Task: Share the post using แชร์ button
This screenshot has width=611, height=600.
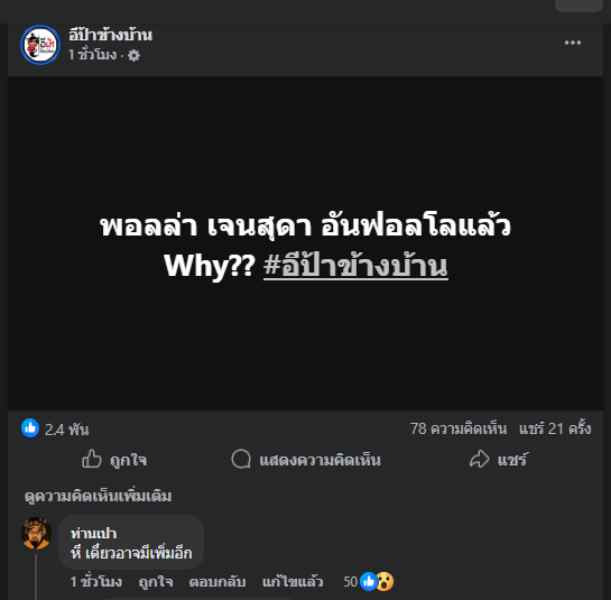Action: tap(498, 460)
